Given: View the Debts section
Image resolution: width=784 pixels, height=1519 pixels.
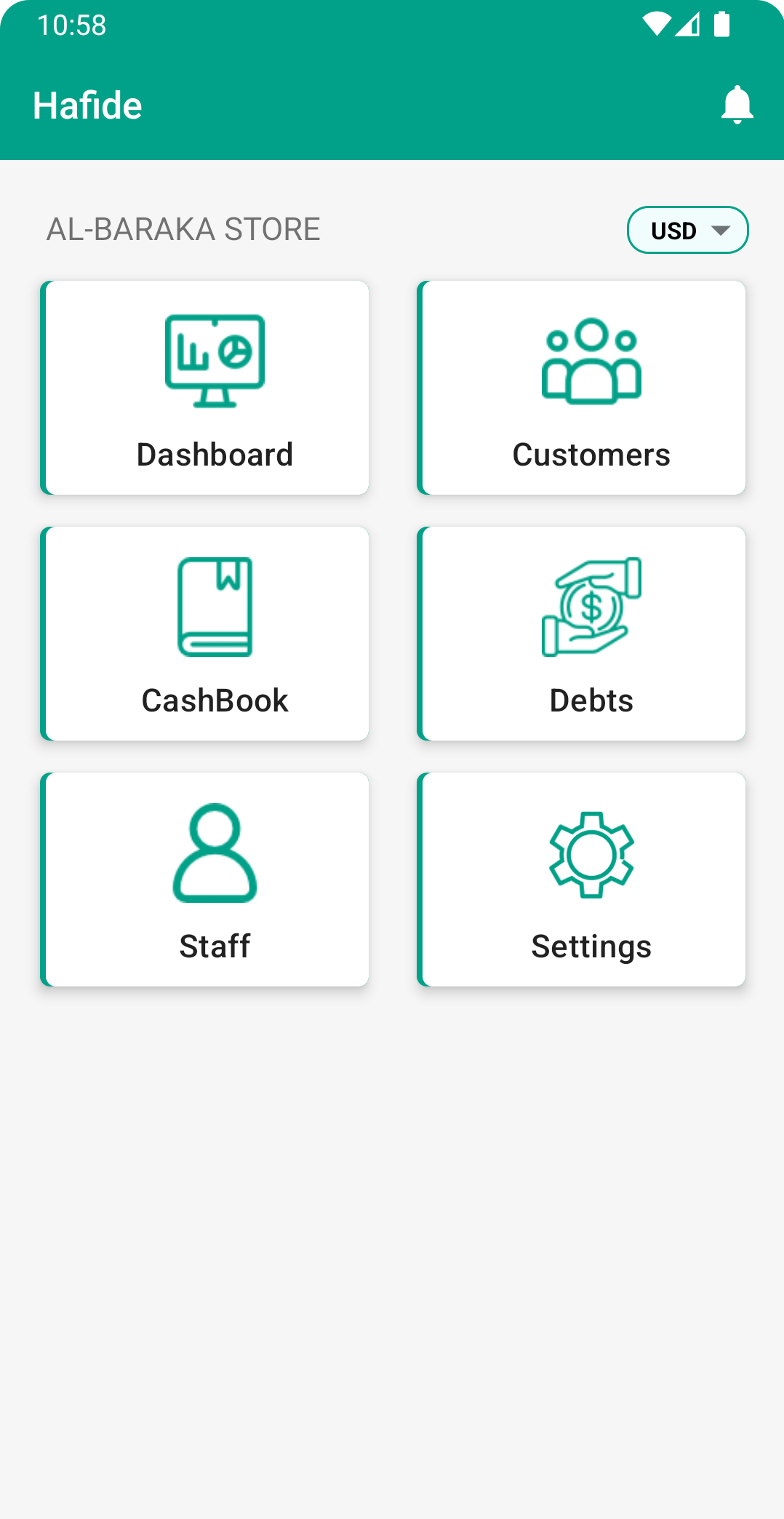Looking at the screenshot, I should (582, 634).
